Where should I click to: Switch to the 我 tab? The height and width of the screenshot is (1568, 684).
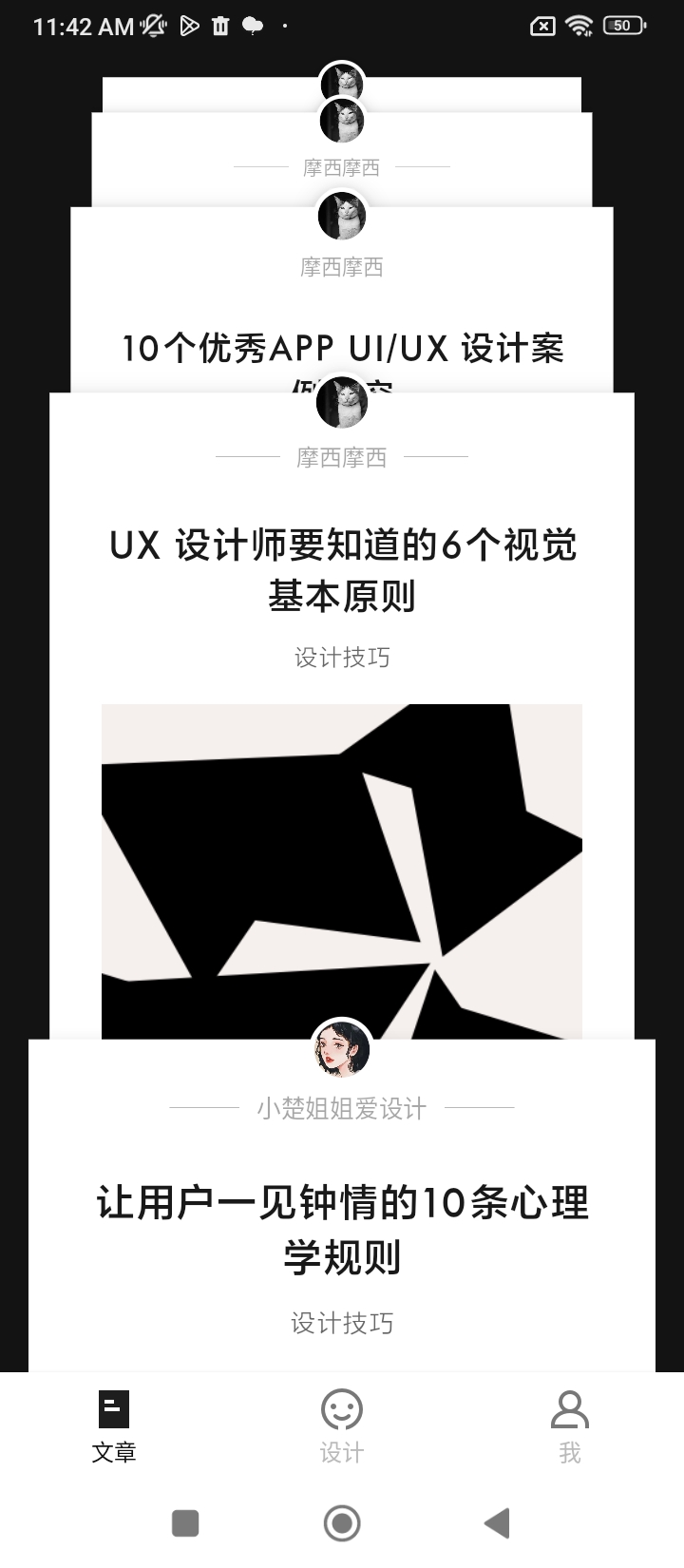click(x=569, y=1425)
